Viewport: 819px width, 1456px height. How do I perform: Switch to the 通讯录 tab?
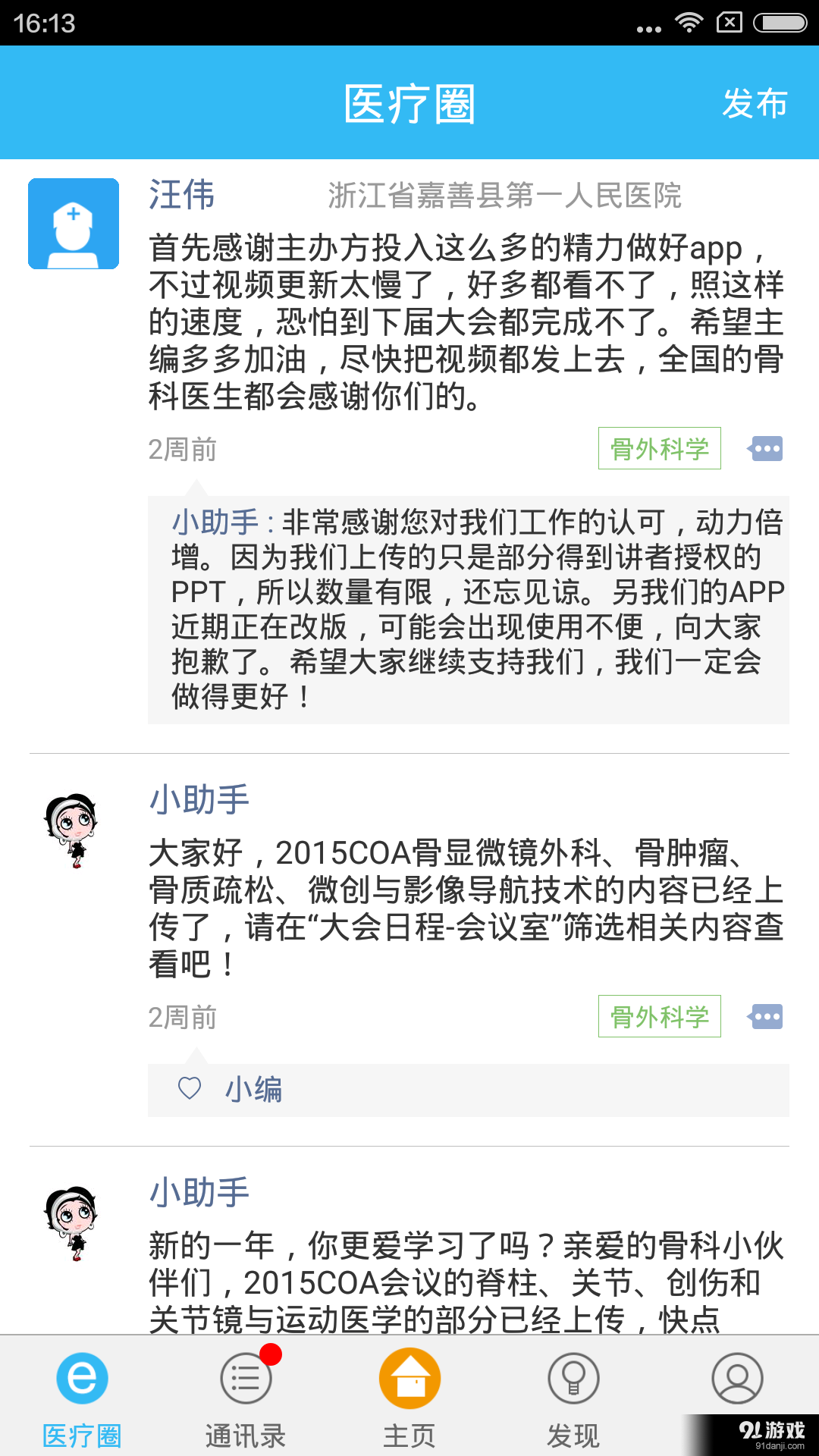click(x=246, y=1397)
